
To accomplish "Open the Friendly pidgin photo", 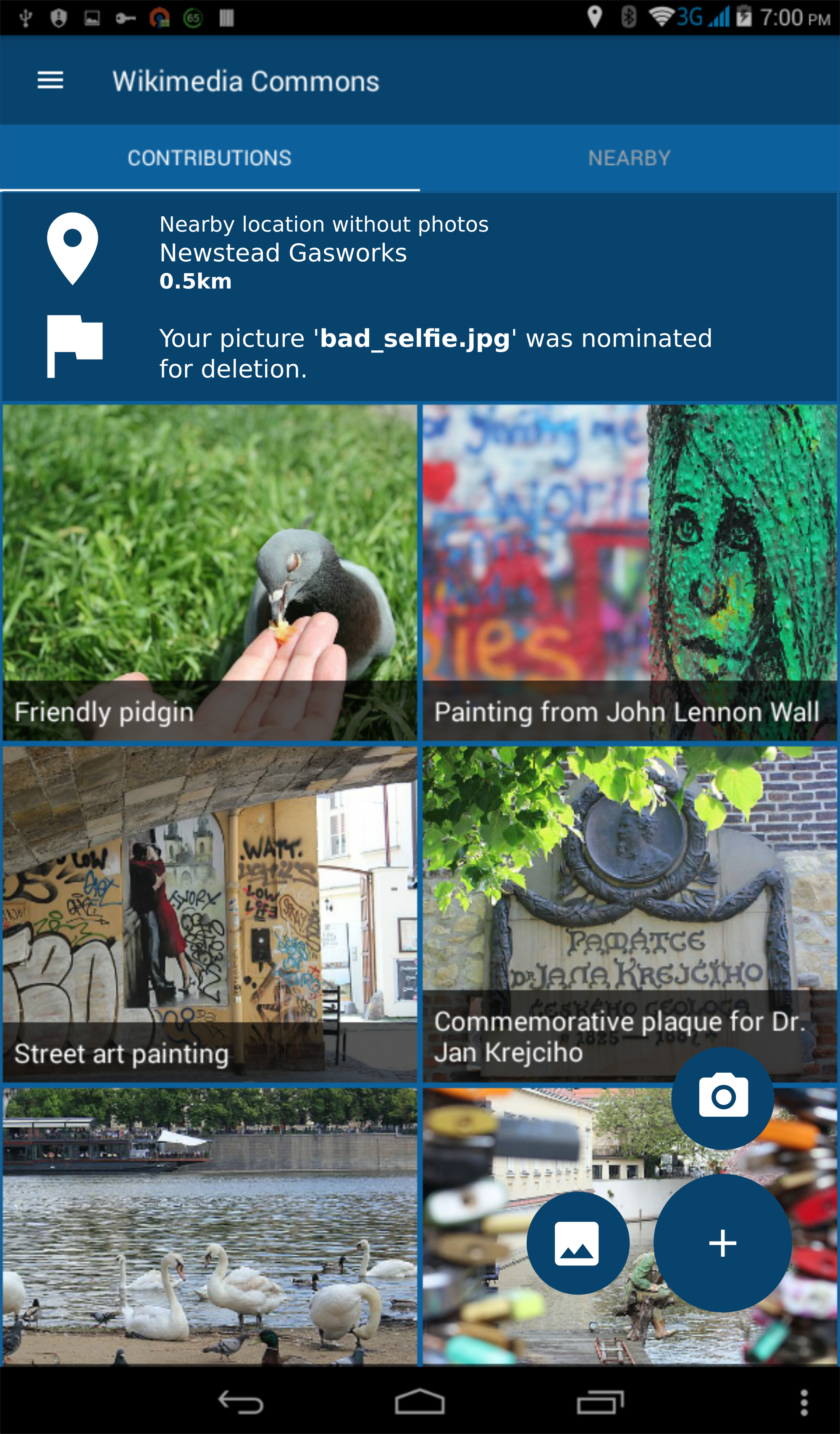I will click(209, 572).
